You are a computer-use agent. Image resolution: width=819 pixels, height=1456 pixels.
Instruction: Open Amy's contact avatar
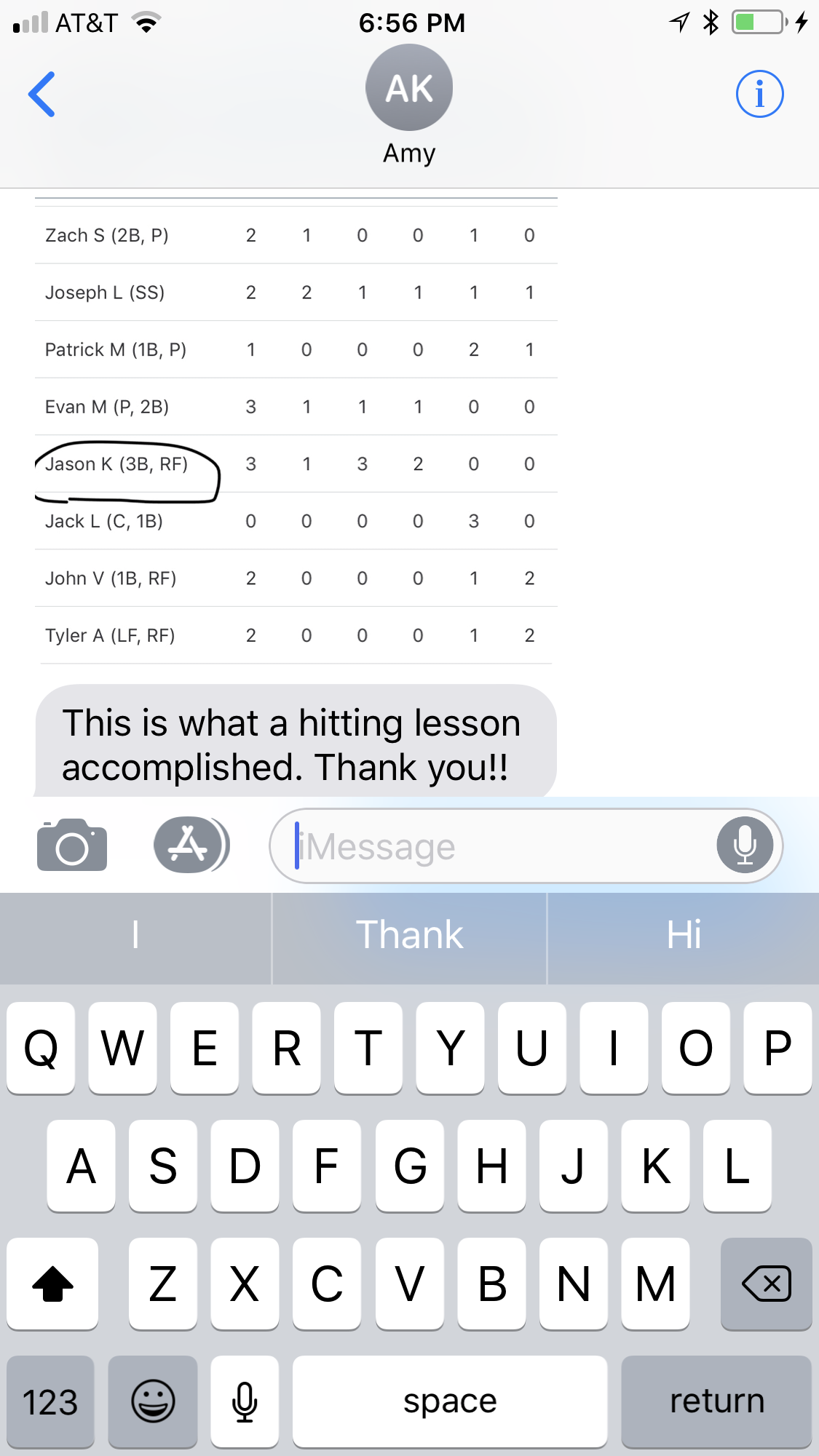point(409,87)
